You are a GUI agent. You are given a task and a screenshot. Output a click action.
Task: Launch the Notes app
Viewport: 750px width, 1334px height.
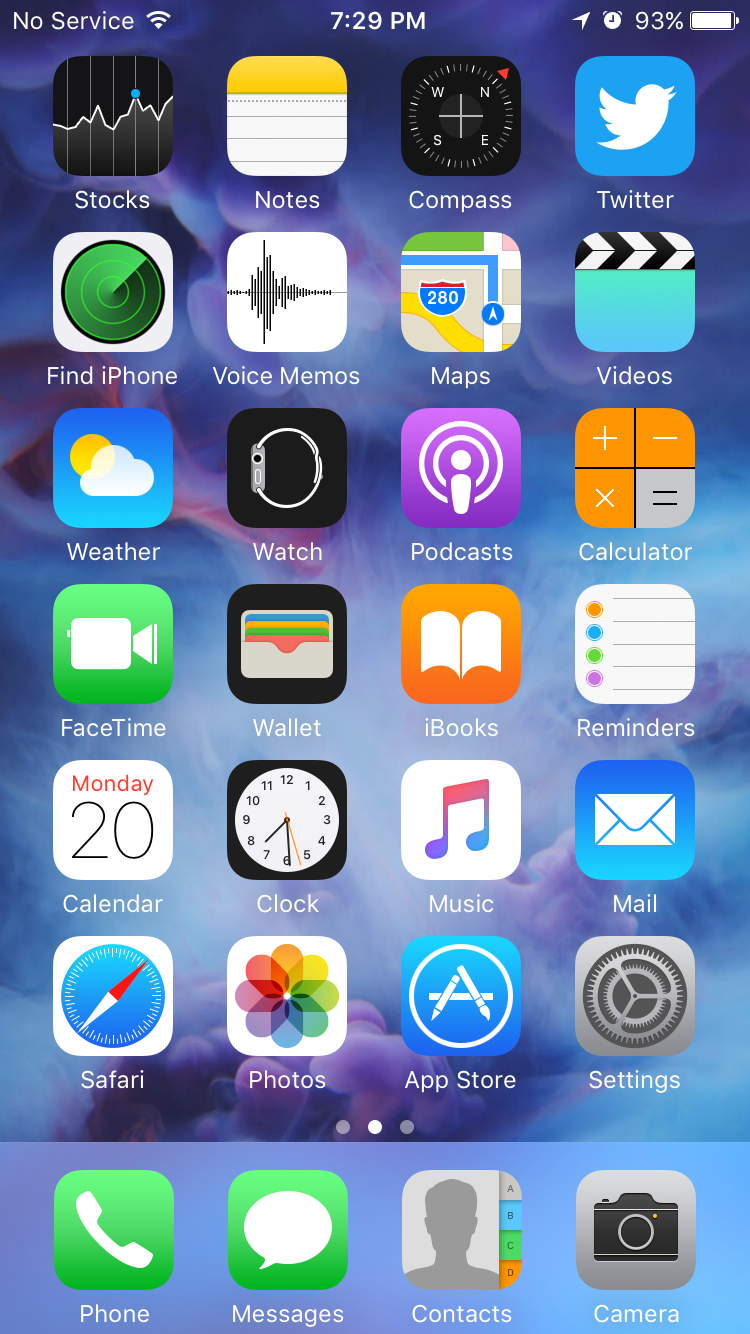[x=287, y=116]
